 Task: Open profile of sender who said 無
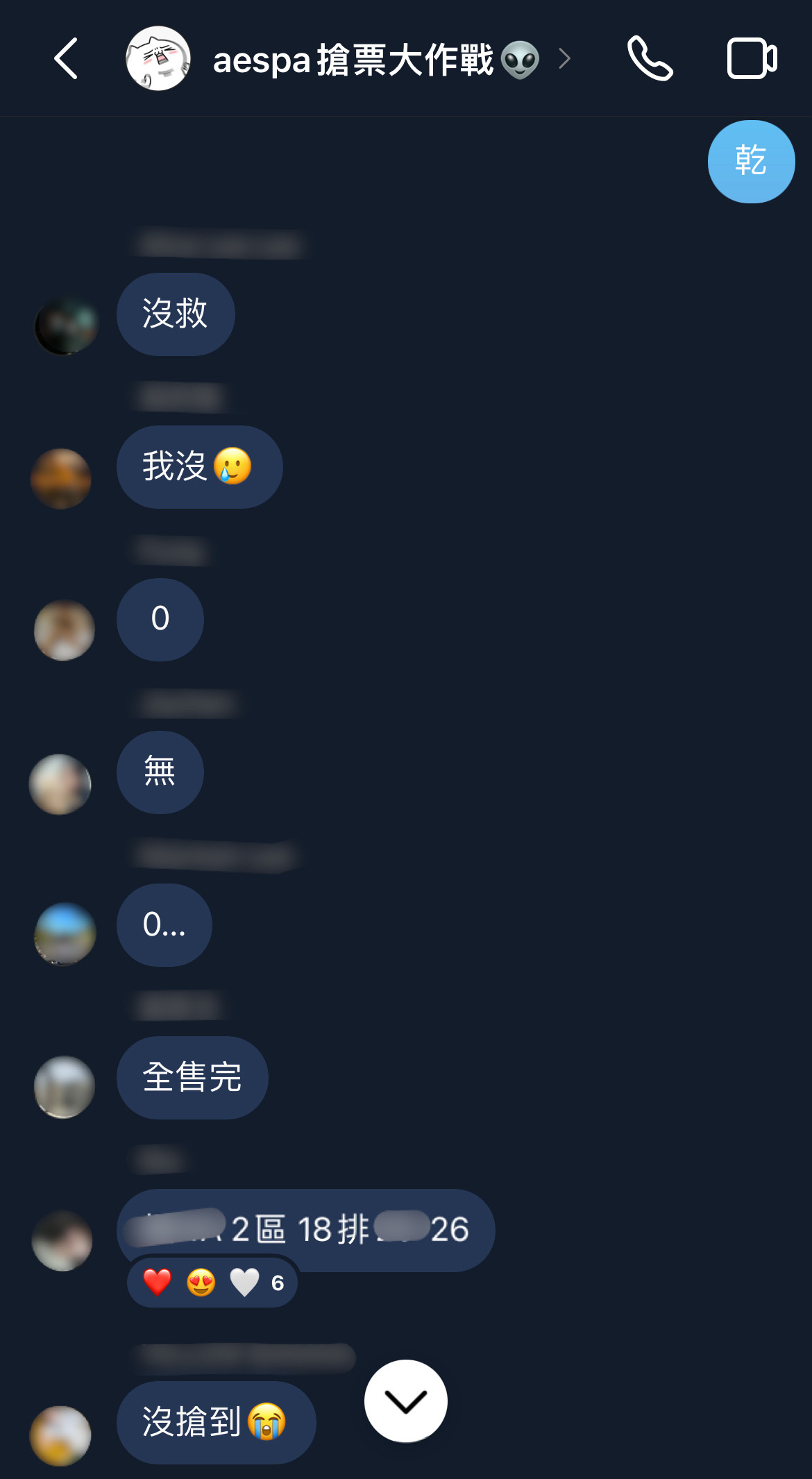(60, 784)
